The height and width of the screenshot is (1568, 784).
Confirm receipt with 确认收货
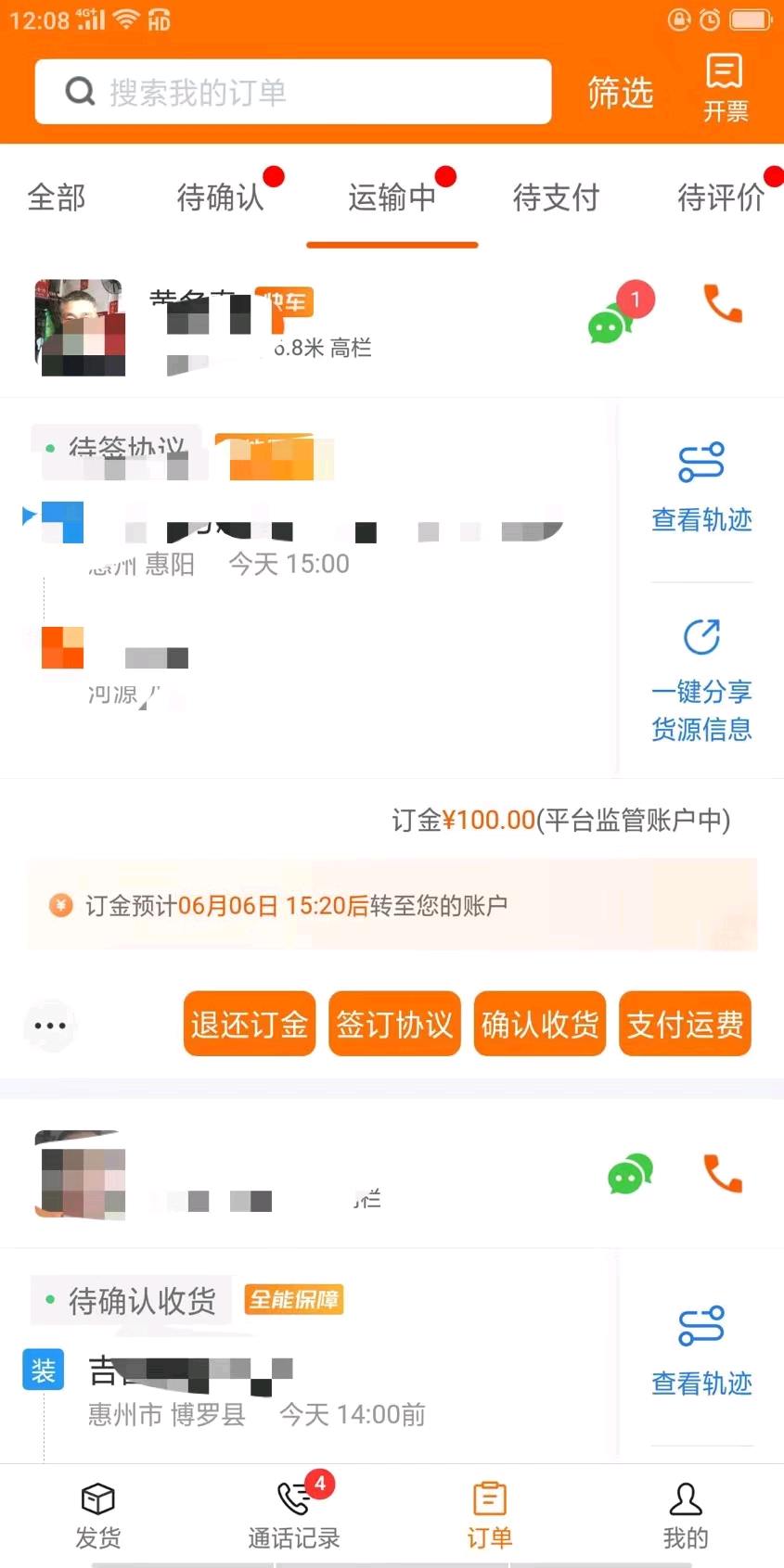(x=539, y=1024)
